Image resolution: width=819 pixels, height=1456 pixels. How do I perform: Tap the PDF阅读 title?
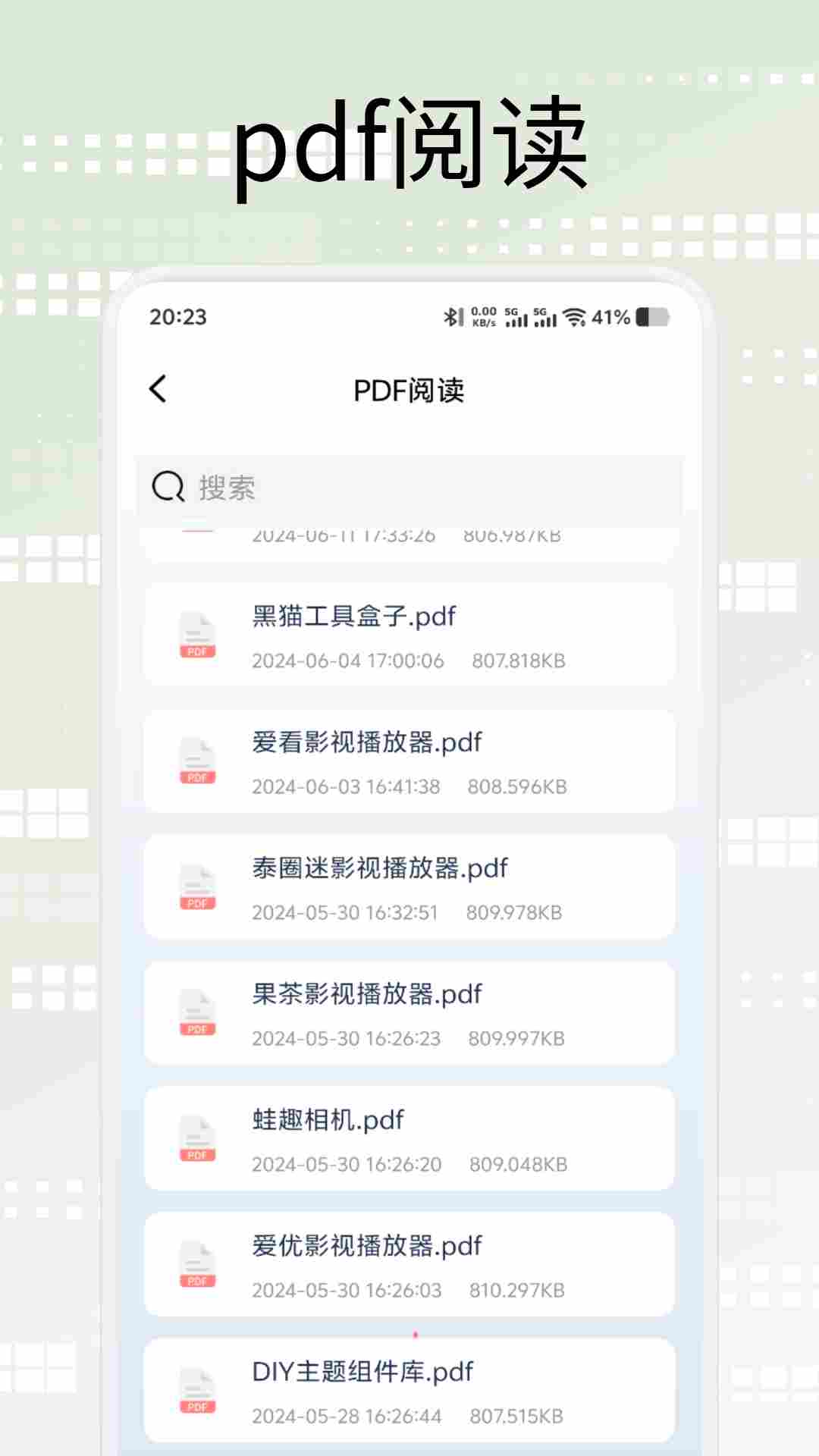(409, 390)
